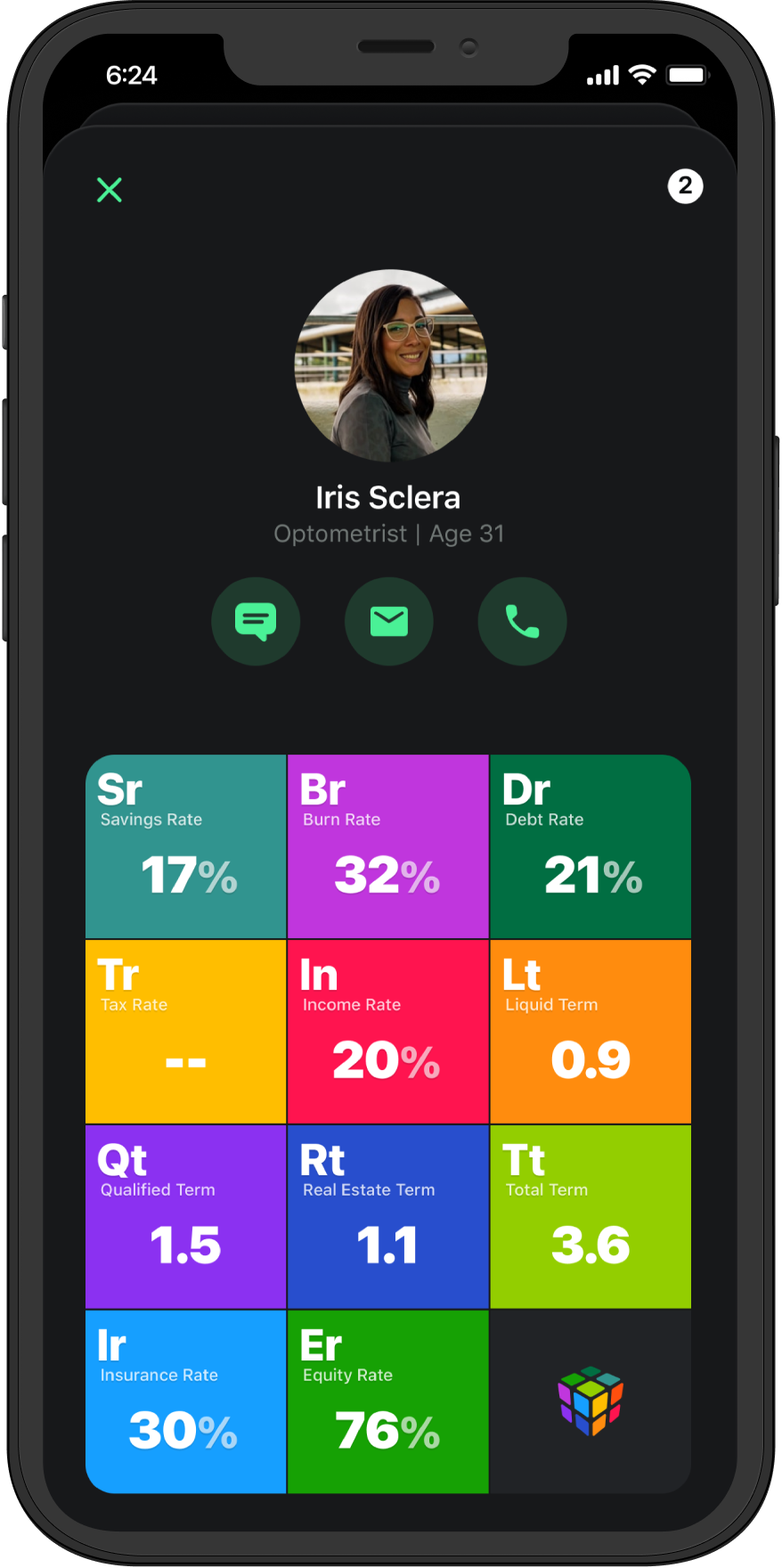Email Iris Sclera
782x1568 pixels.
point(389,621)
